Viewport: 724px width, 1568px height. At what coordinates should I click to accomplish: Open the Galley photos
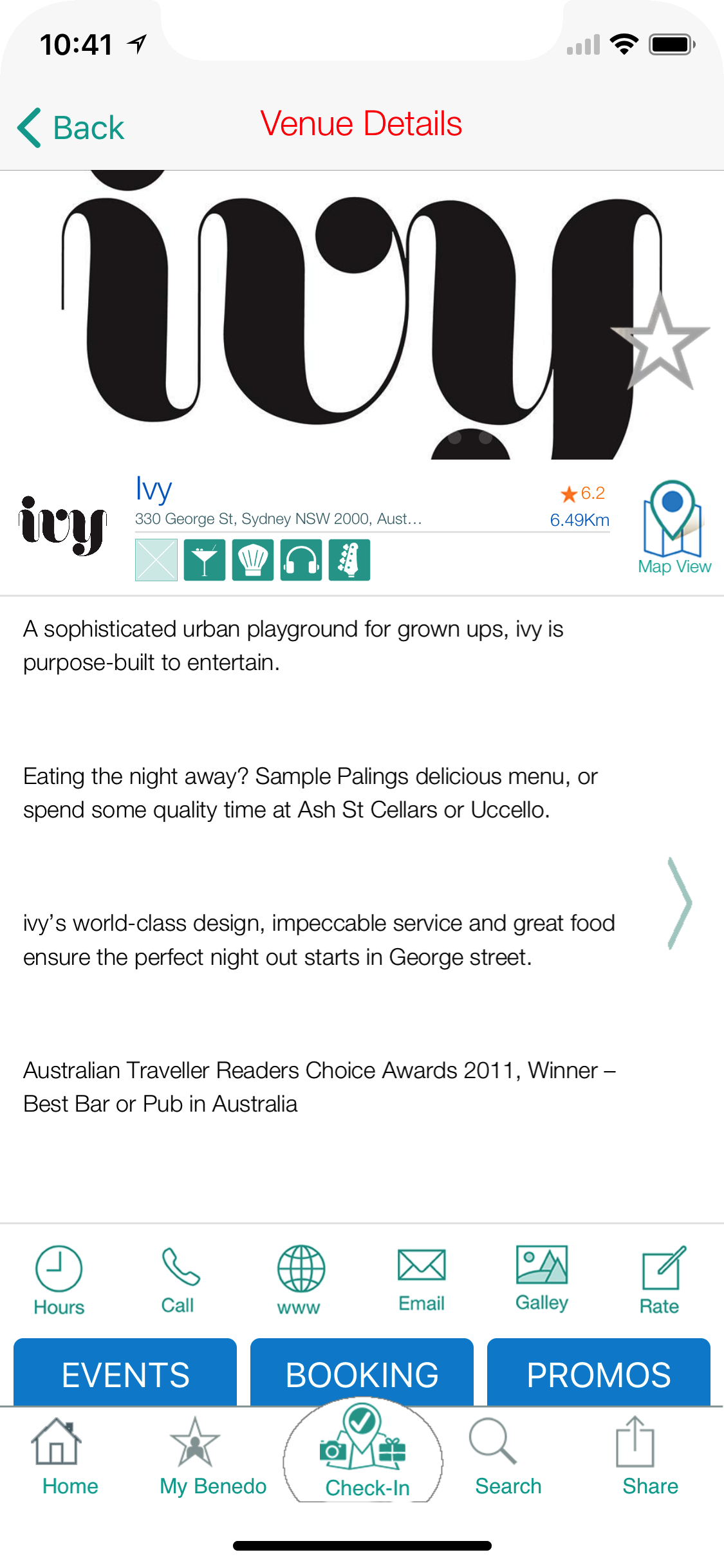[542, 1279]
